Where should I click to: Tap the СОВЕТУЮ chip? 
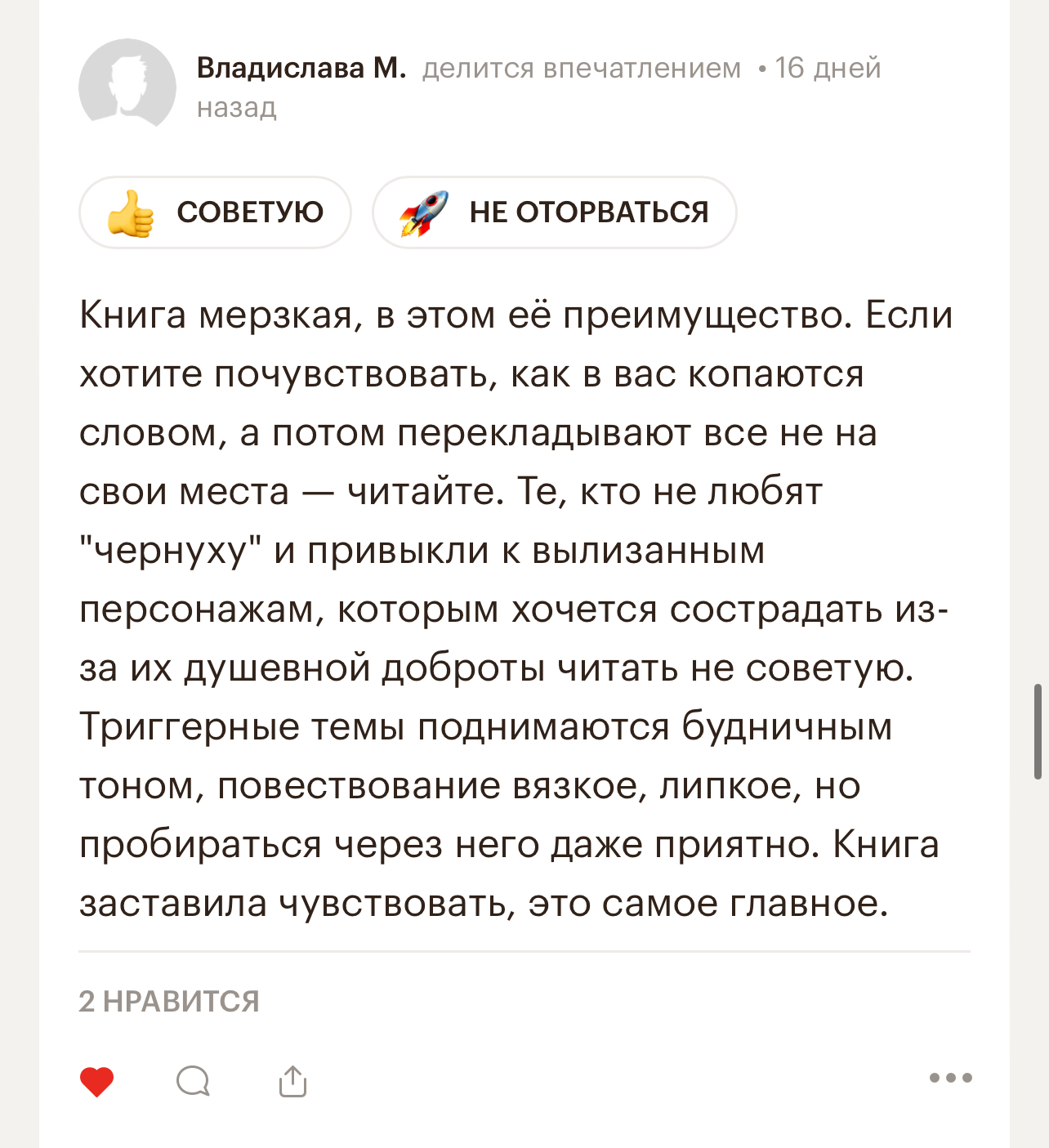tap(215, 212)
